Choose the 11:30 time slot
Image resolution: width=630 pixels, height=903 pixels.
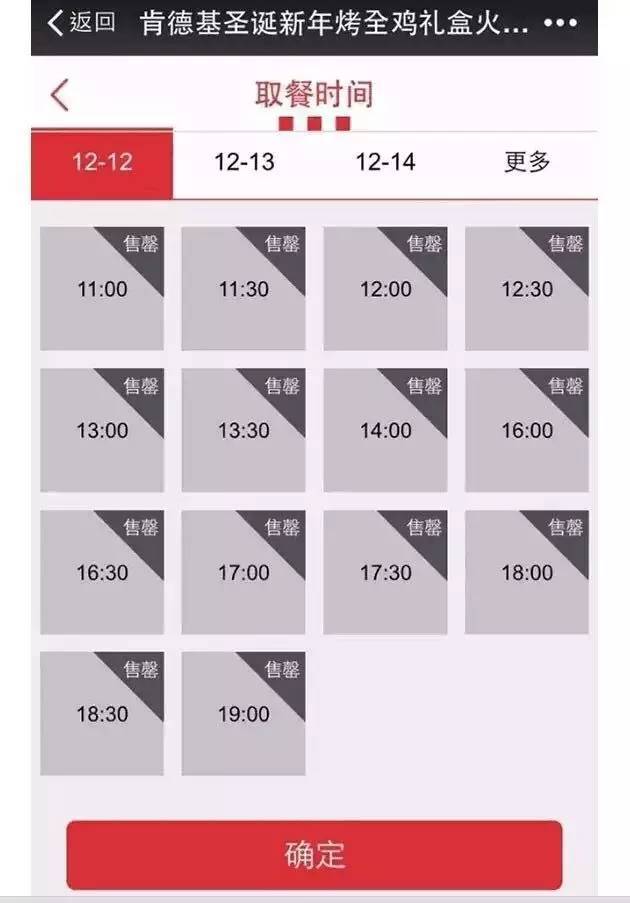(243, 289)
